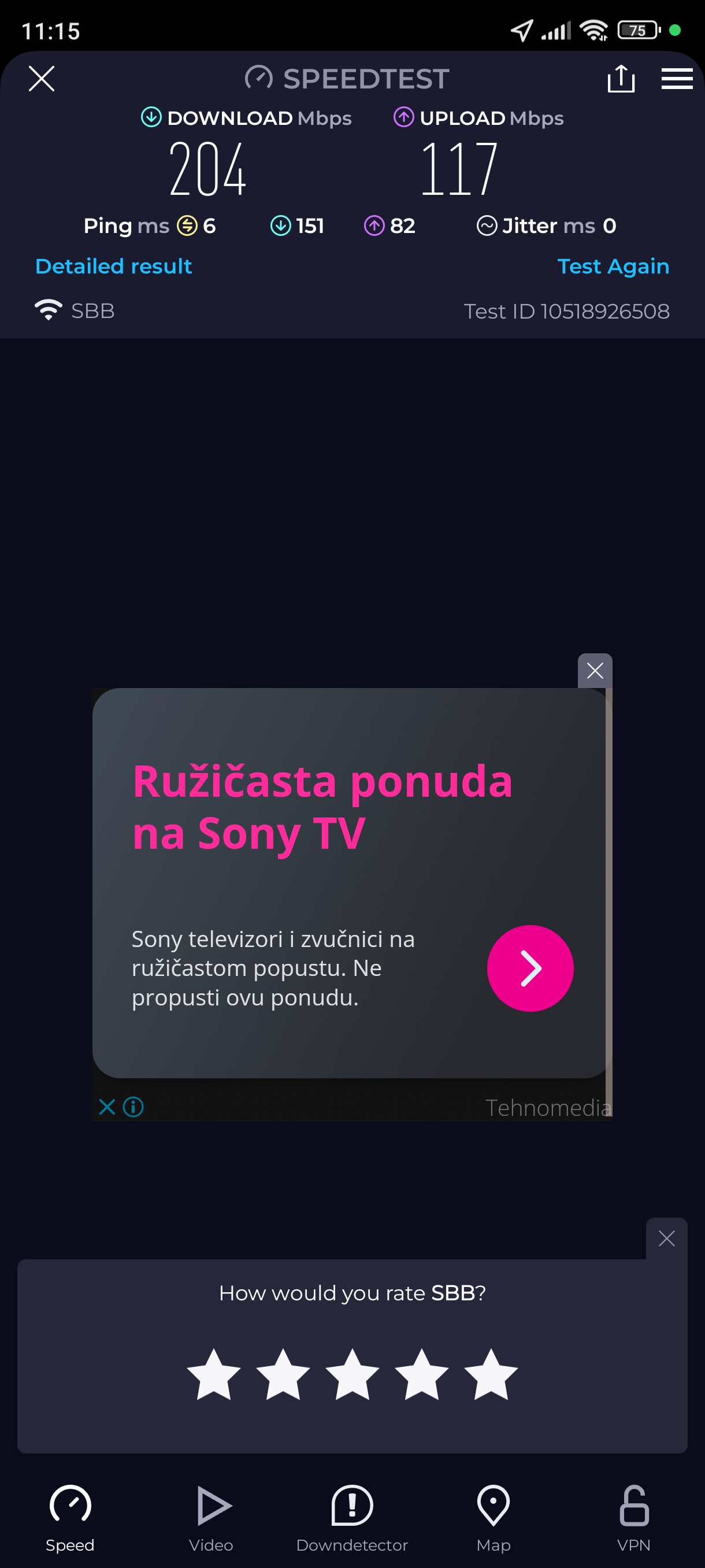This screenshot has height=1568, width=705.
Task: Open the Detailed result link
Action: point(114,266)
